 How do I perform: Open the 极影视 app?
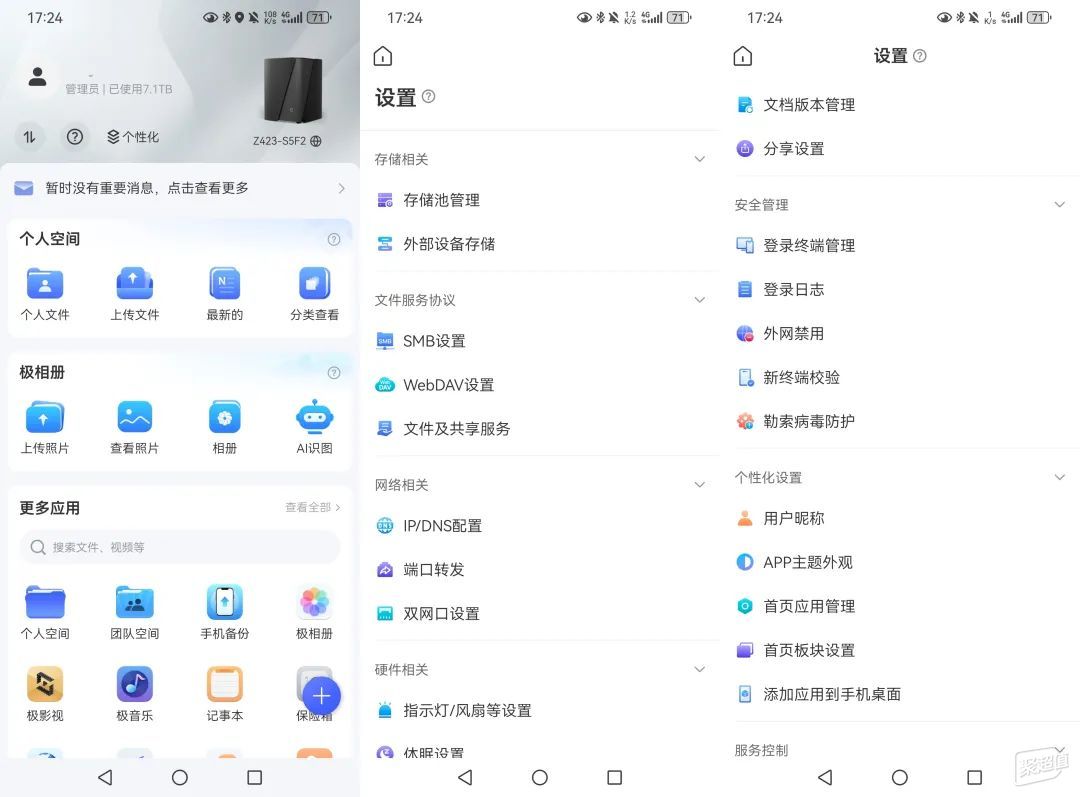coord(45,694)
